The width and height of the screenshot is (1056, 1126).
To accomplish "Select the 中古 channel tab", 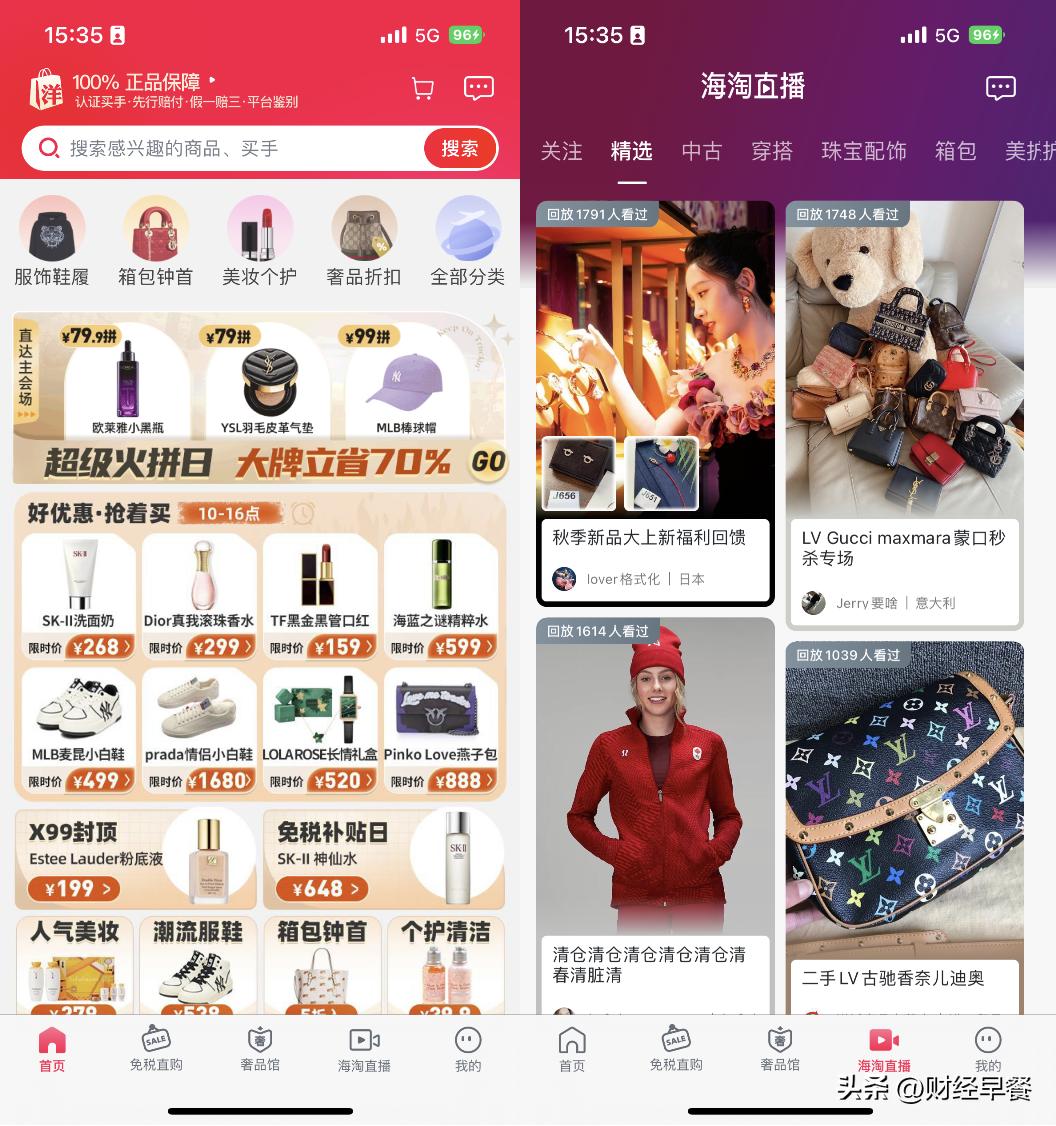I will 702,152.
